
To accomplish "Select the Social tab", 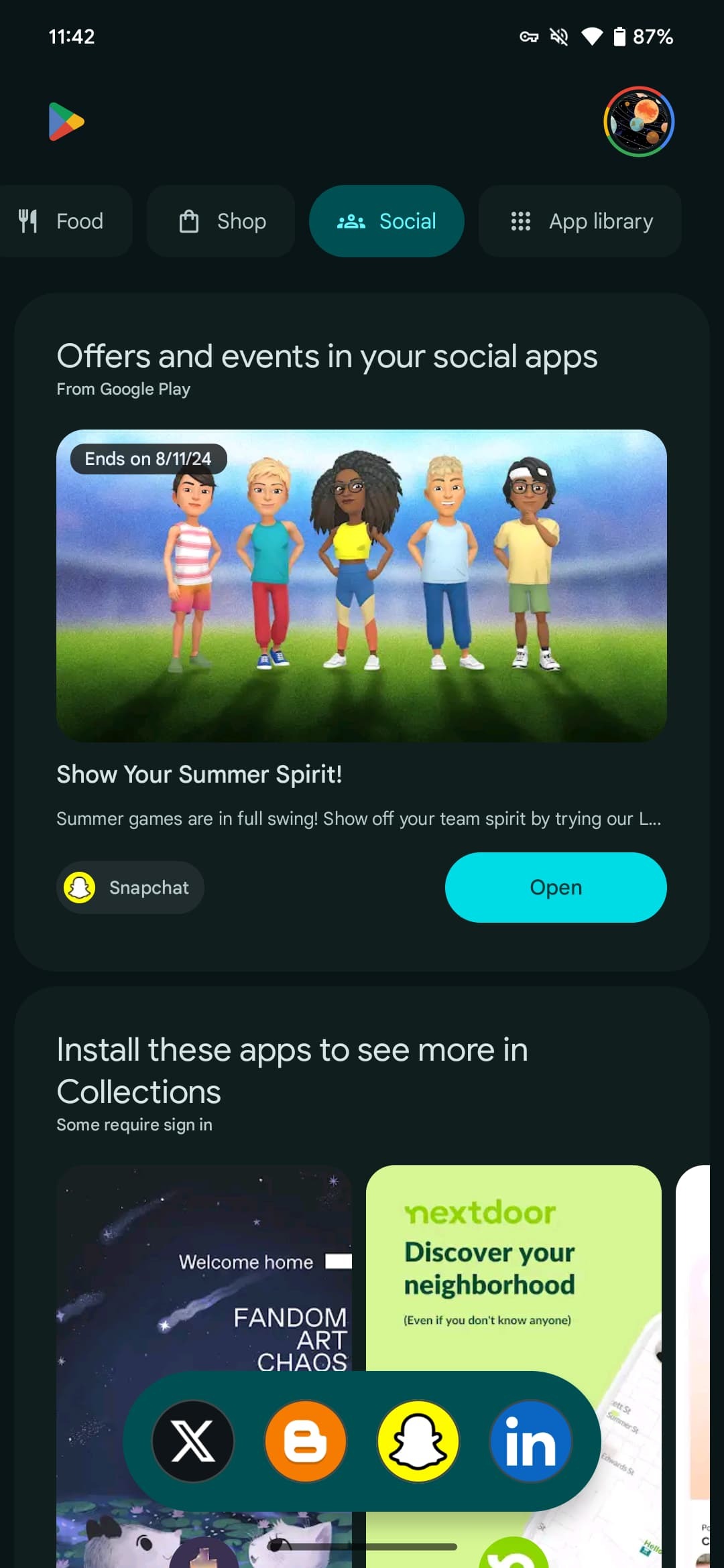I will coord(387,221).
